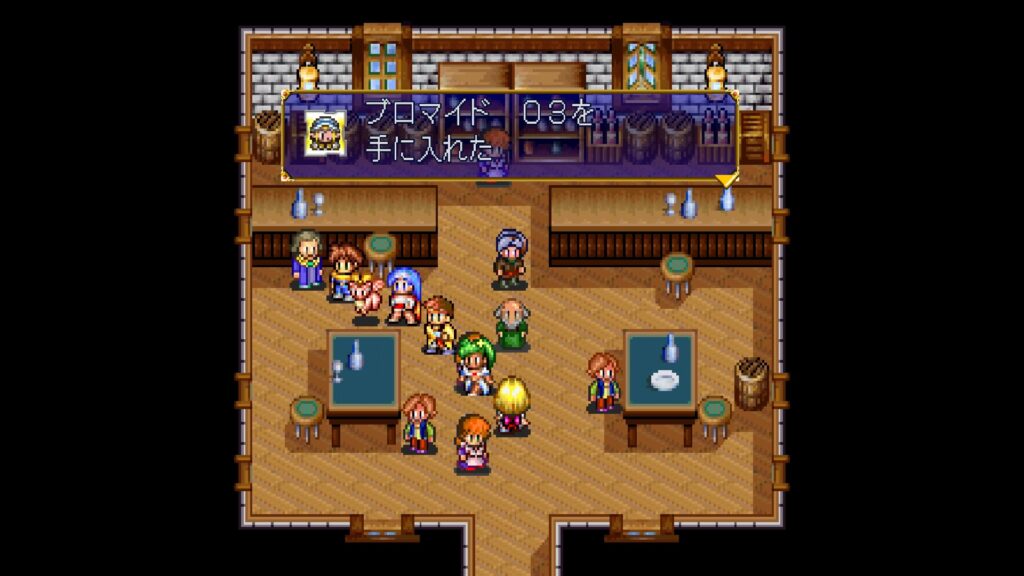Advance the dialogue via the yellow arrow
The image size is (1024, 576).
[x=725, y=180]
